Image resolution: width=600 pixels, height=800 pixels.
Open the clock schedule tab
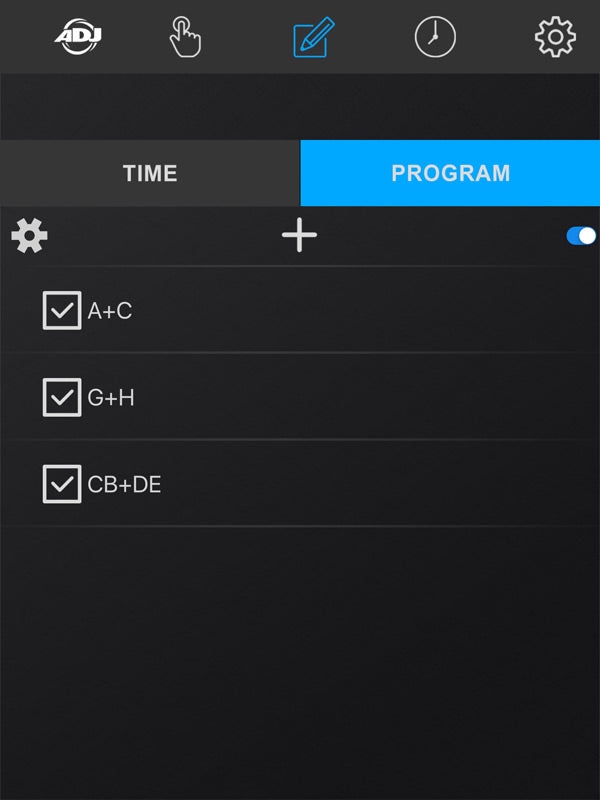(x=435, y=37)
